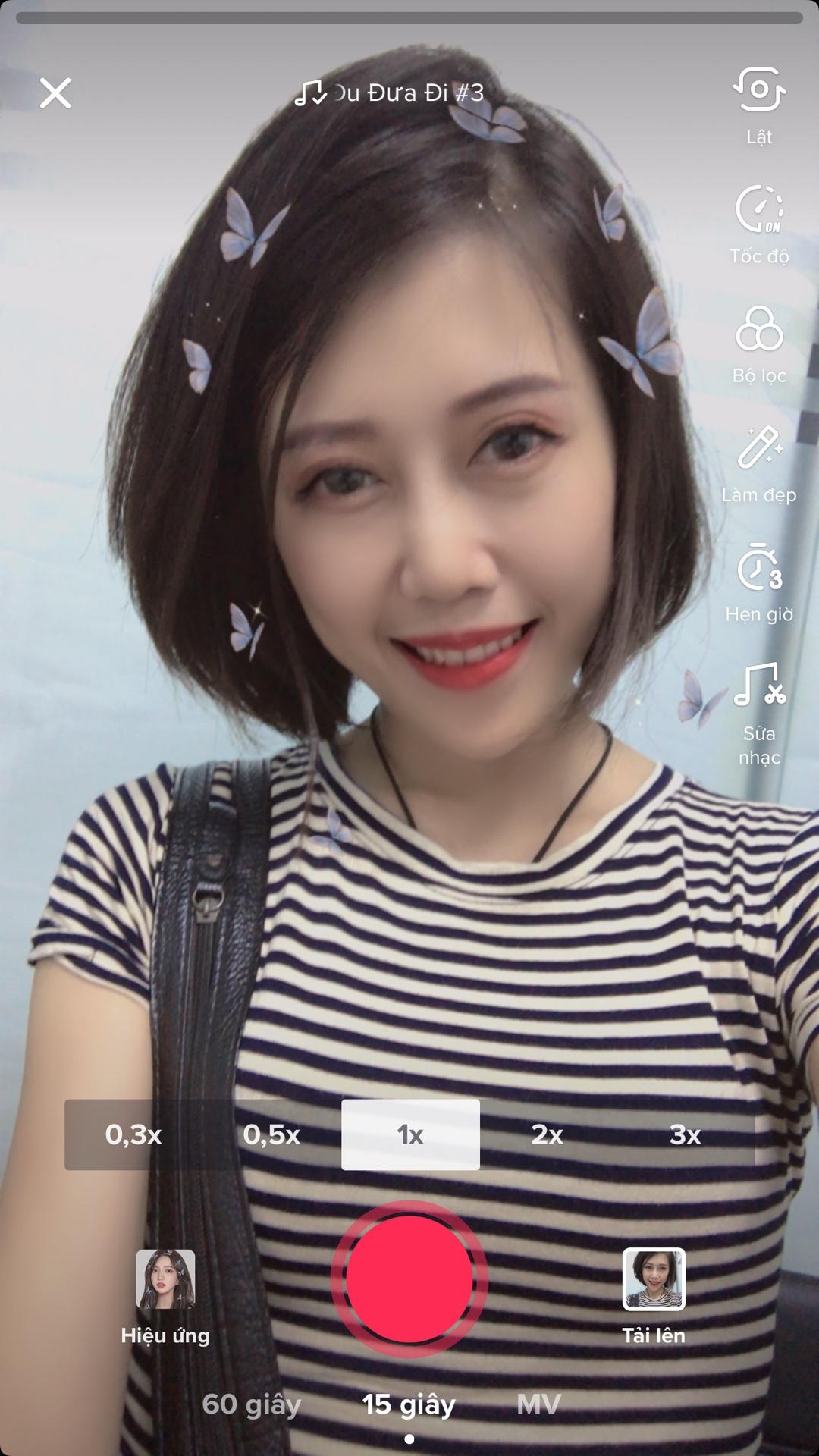The image size is (819, 1456).
Task: Switch to the MV tab
Action: click(538, 1404)
